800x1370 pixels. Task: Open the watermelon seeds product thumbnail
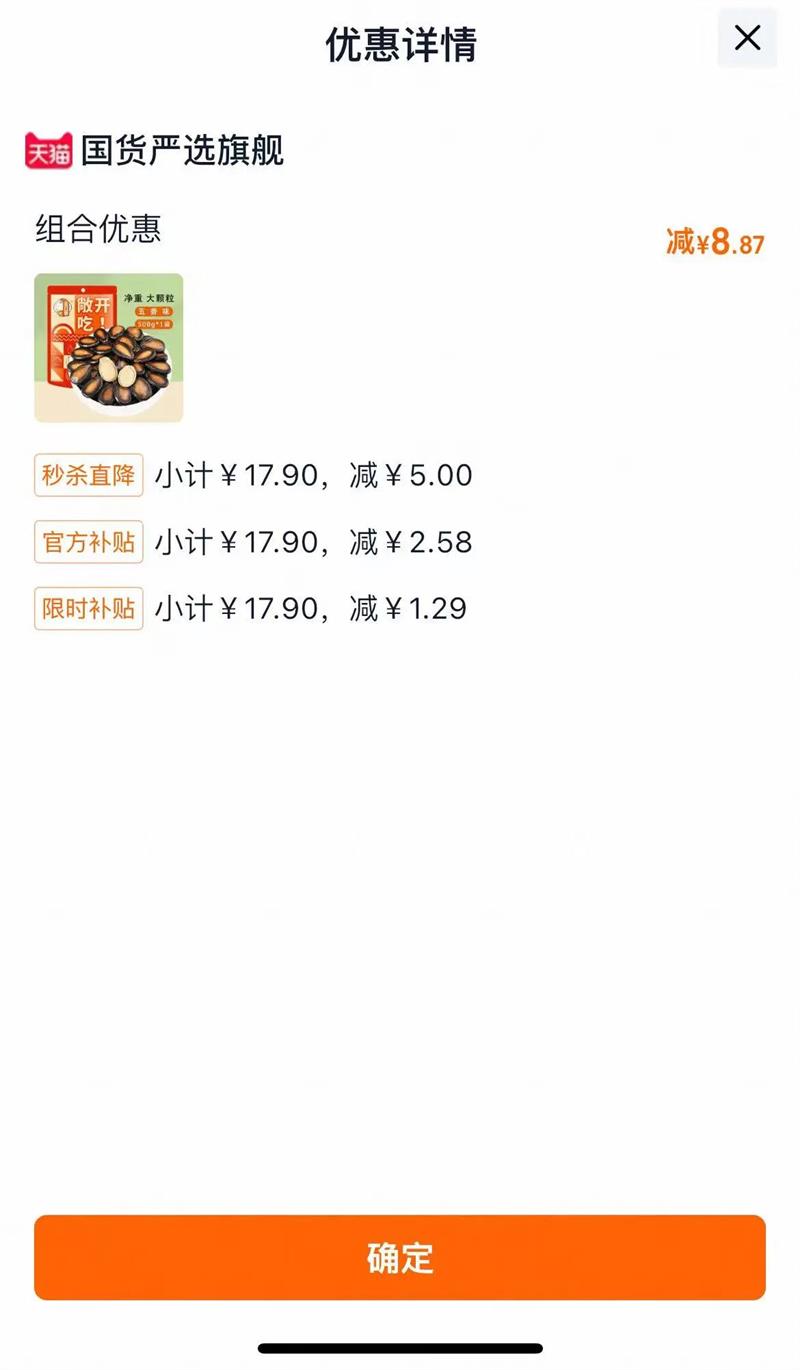coord(109,347)
